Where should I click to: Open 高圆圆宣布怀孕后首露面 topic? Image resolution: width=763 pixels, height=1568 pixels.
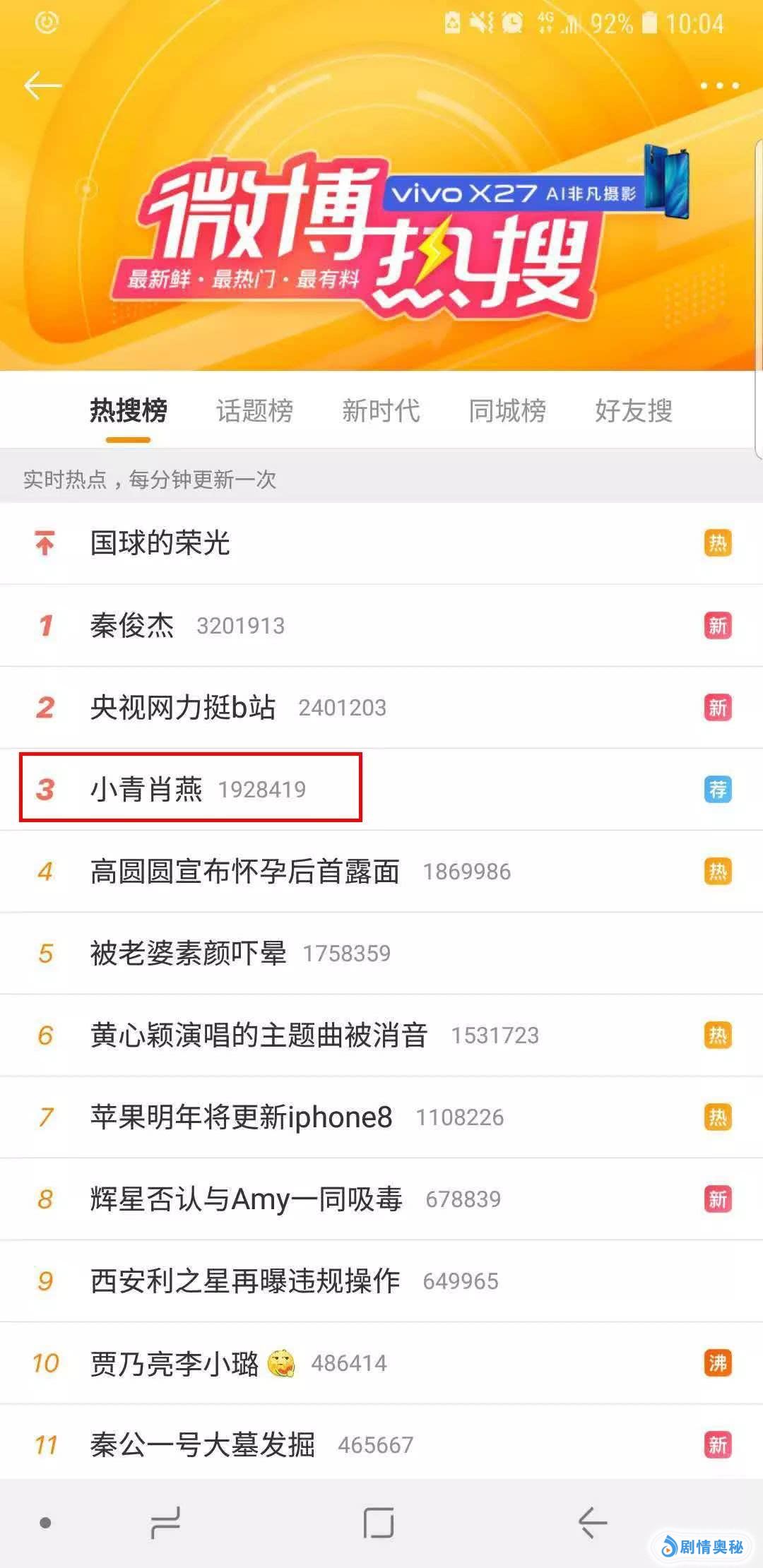click(x=244, y=871)
